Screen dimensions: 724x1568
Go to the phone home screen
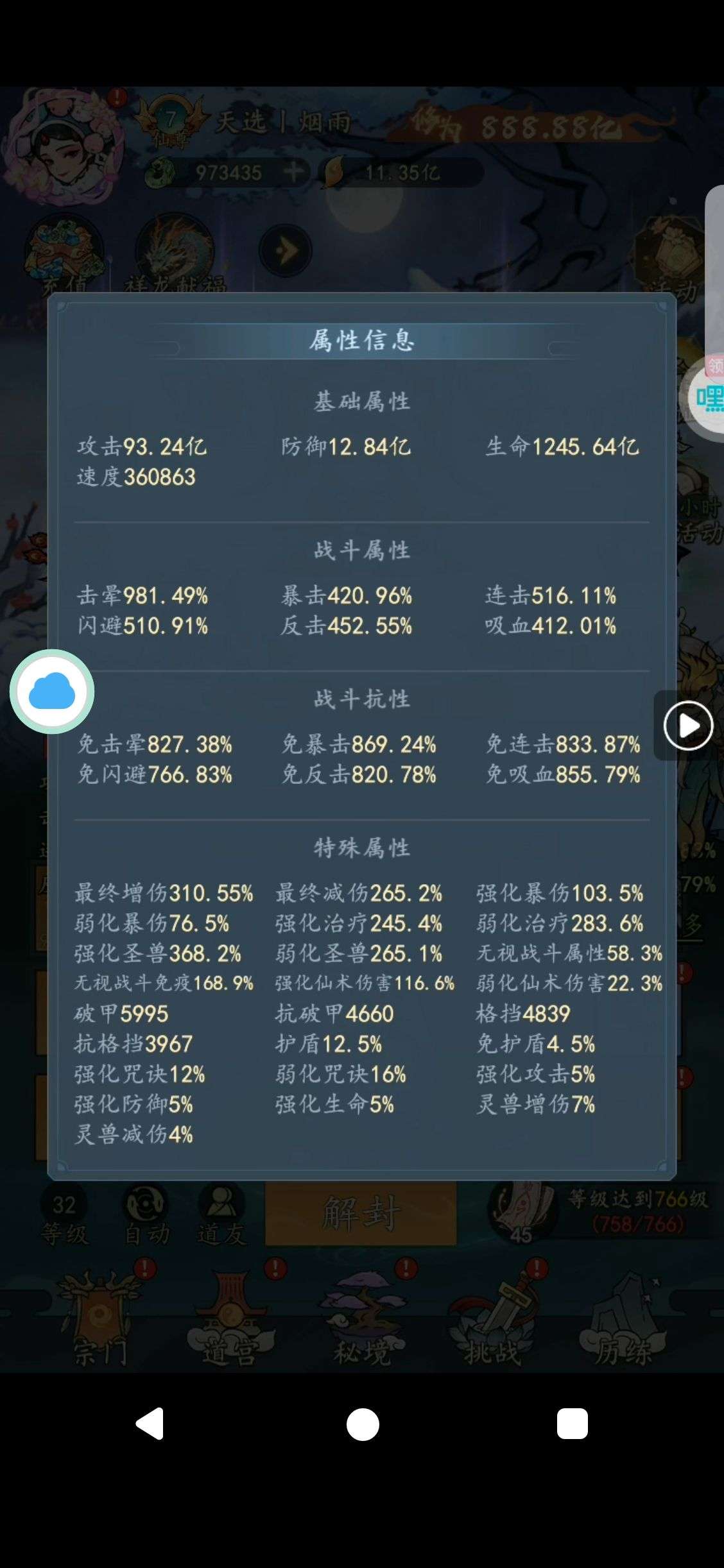363,1424
